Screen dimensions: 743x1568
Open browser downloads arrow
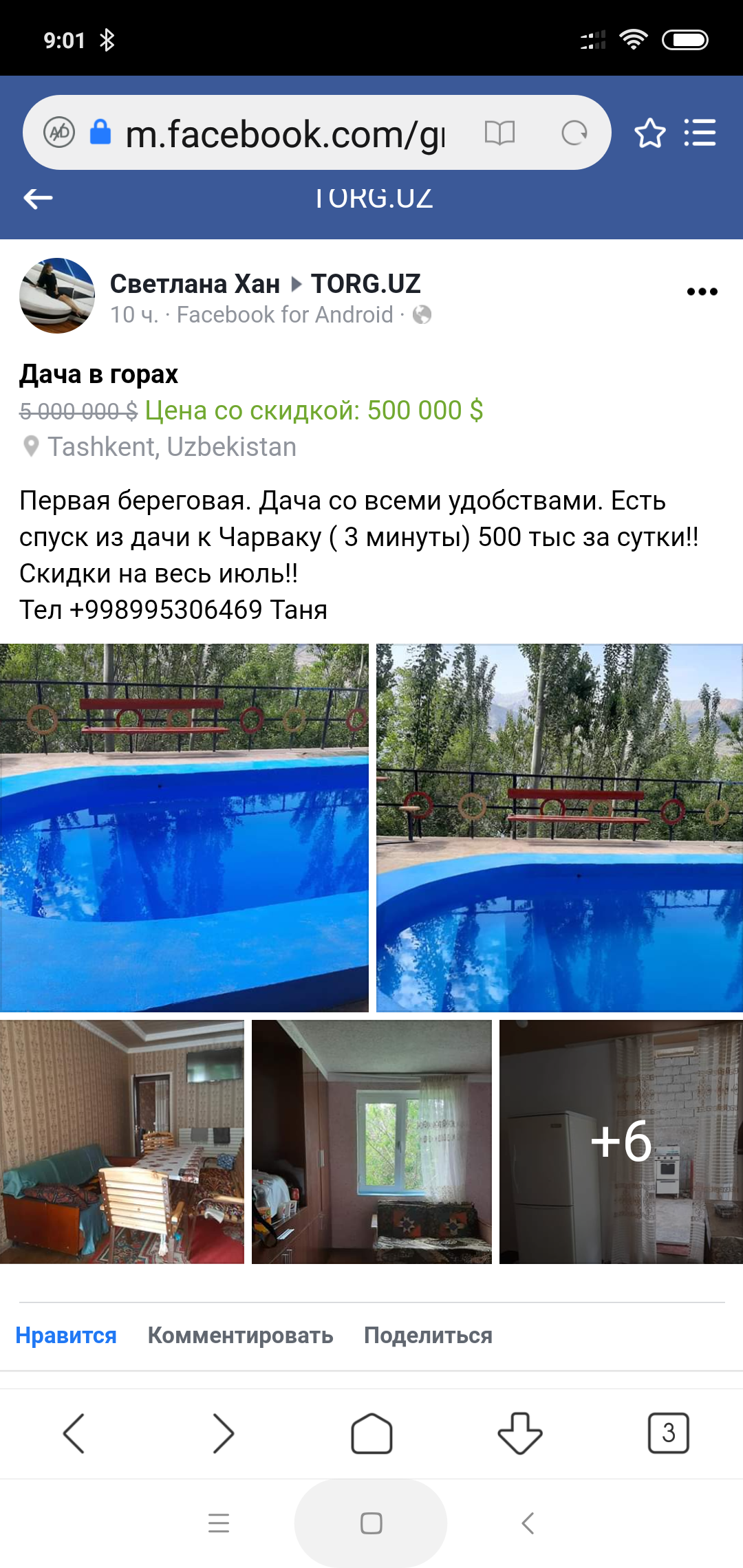(520, 1433)
